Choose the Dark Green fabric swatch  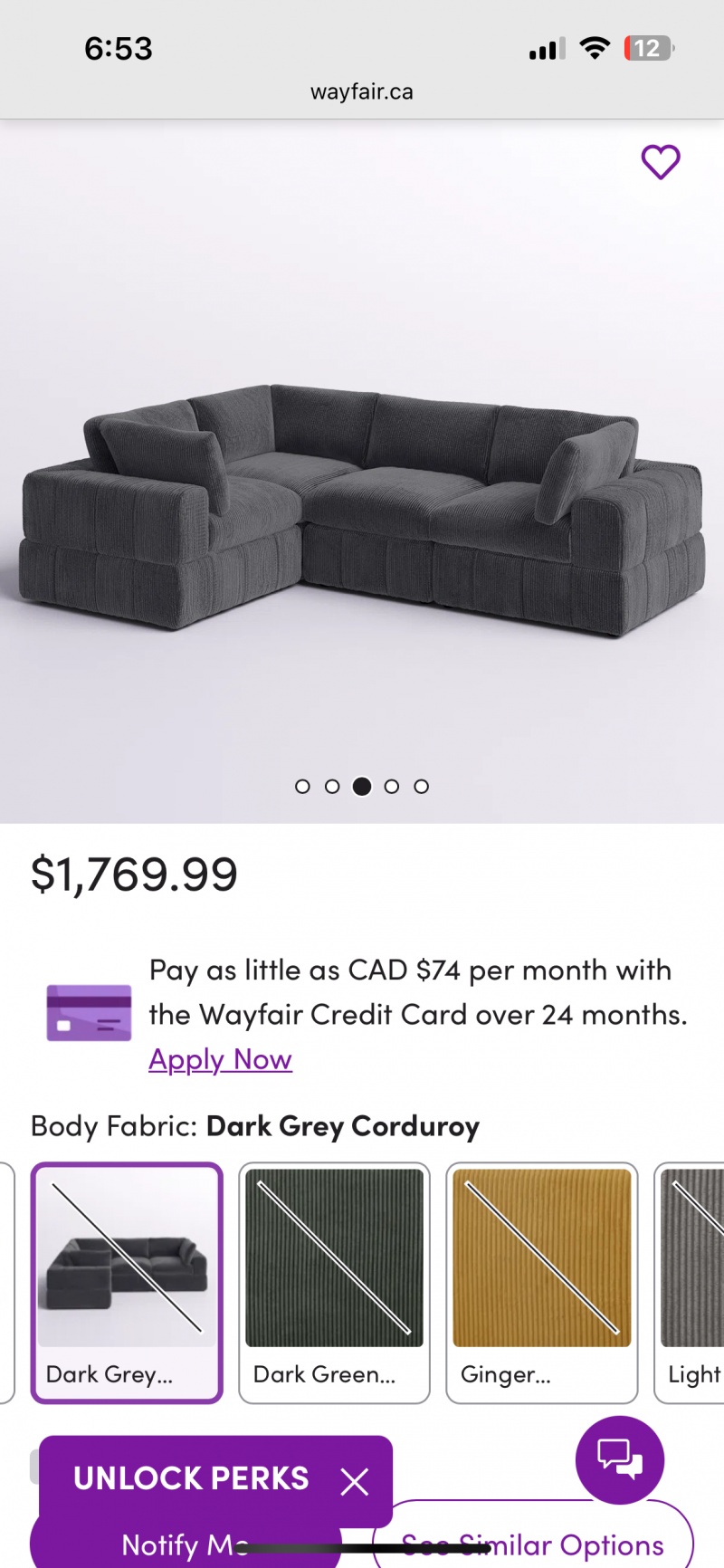pyautogui.click(x=334, y=1282)
